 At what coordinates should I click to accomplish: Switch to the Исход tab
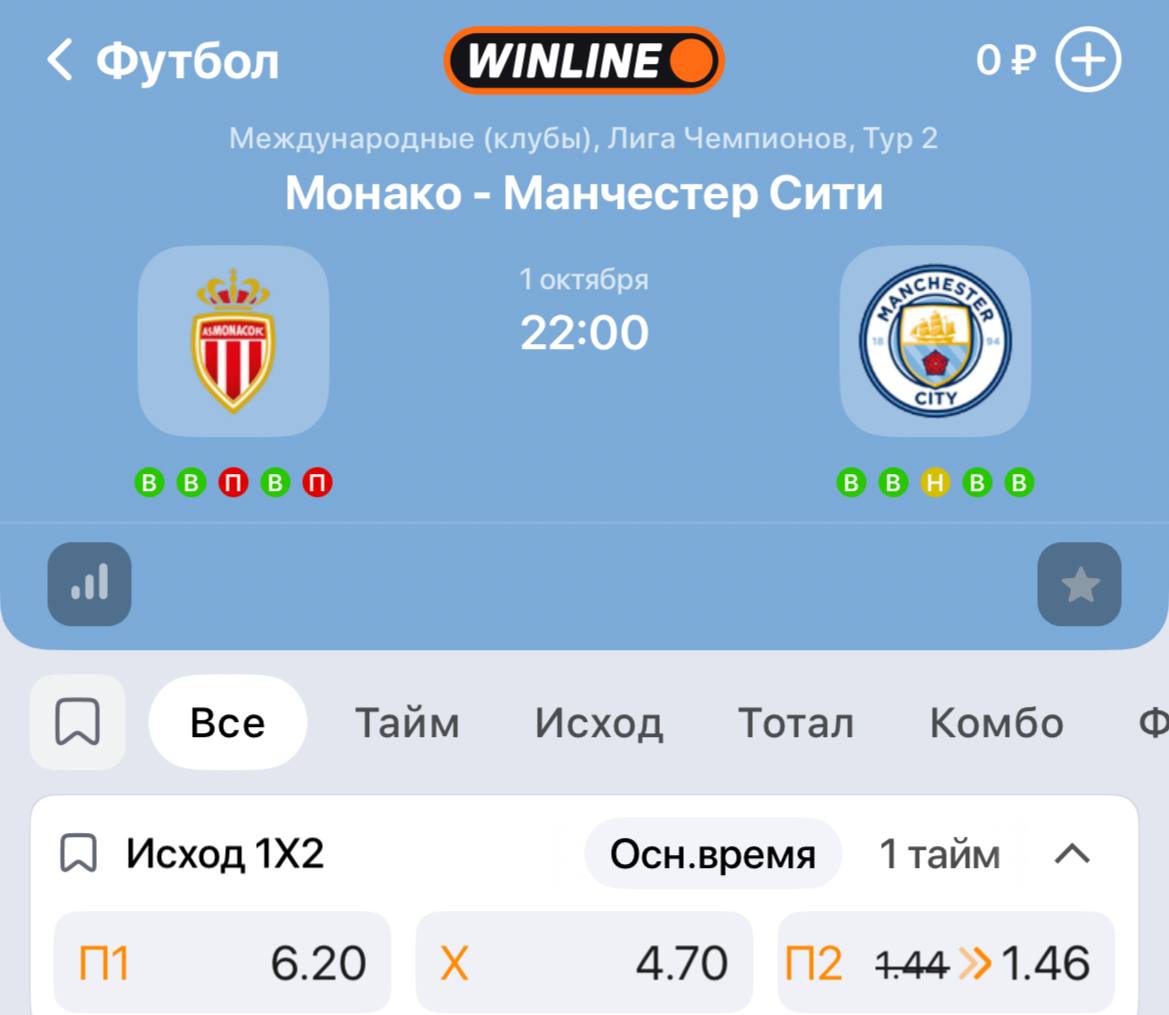coord(598,722)
